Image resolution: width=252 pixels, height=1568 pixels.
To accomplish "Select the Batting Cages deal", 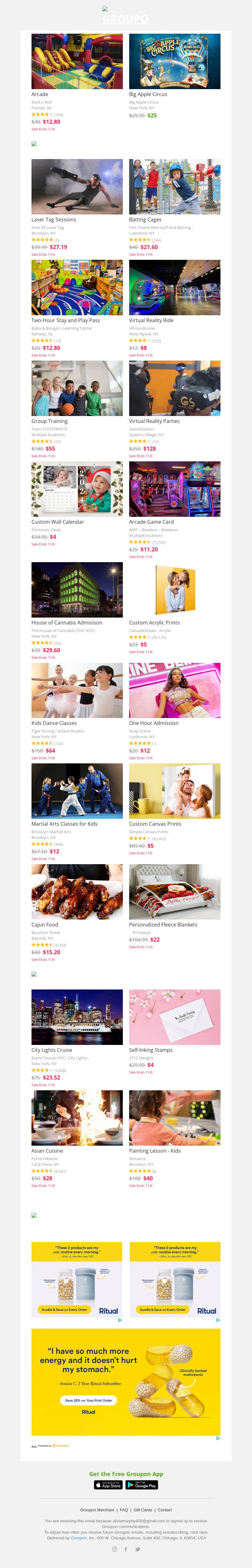I will (x=175, y=186).
